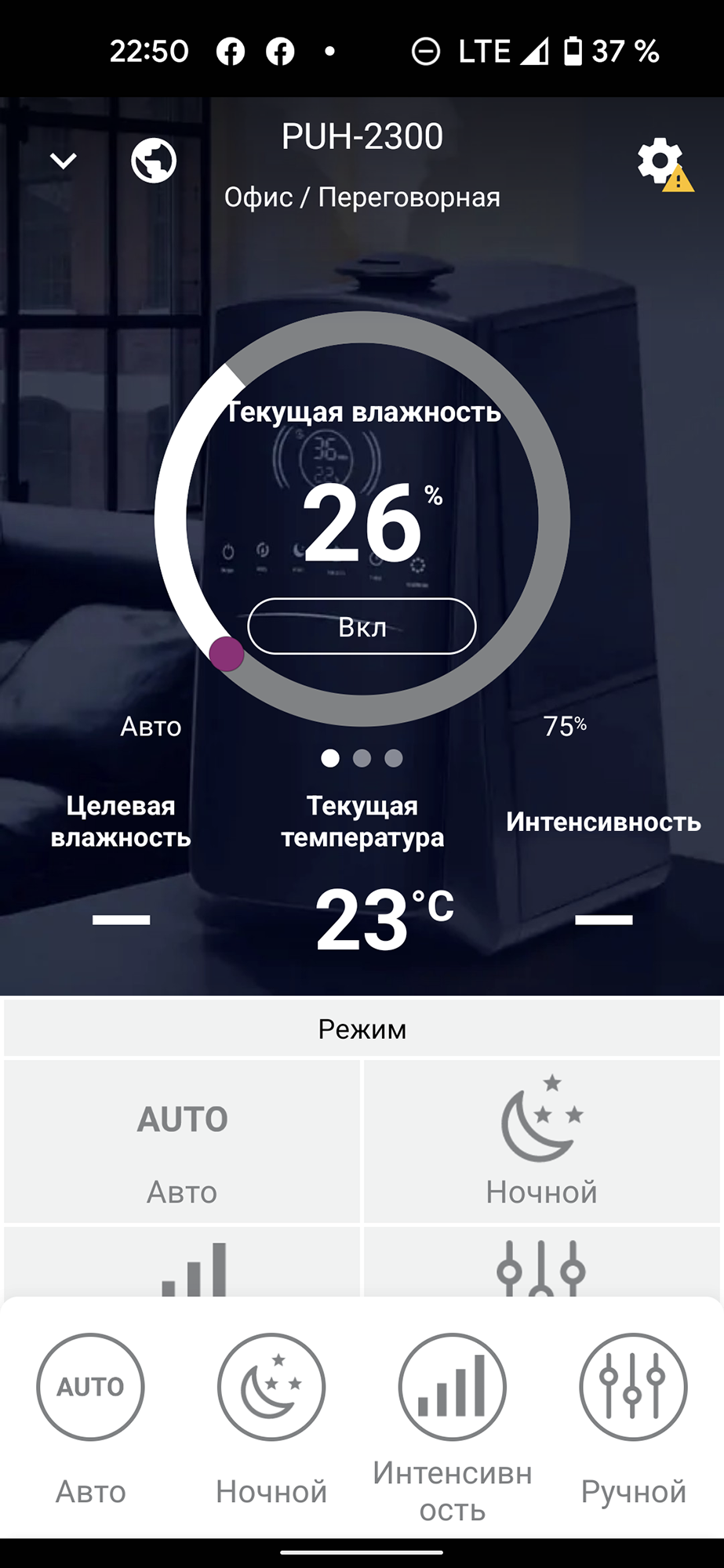Select the Ночной tile in the Режим grid

pyautogui.click(x=542, y=1142)
